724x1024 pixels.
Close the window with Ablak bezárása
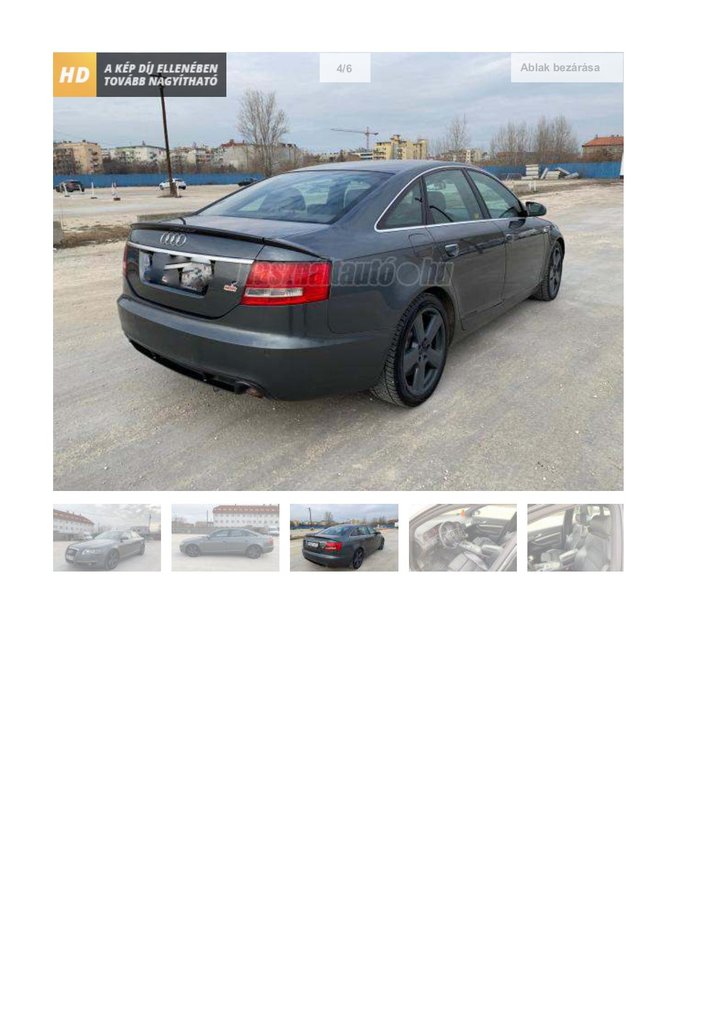(x=566, y=67)
